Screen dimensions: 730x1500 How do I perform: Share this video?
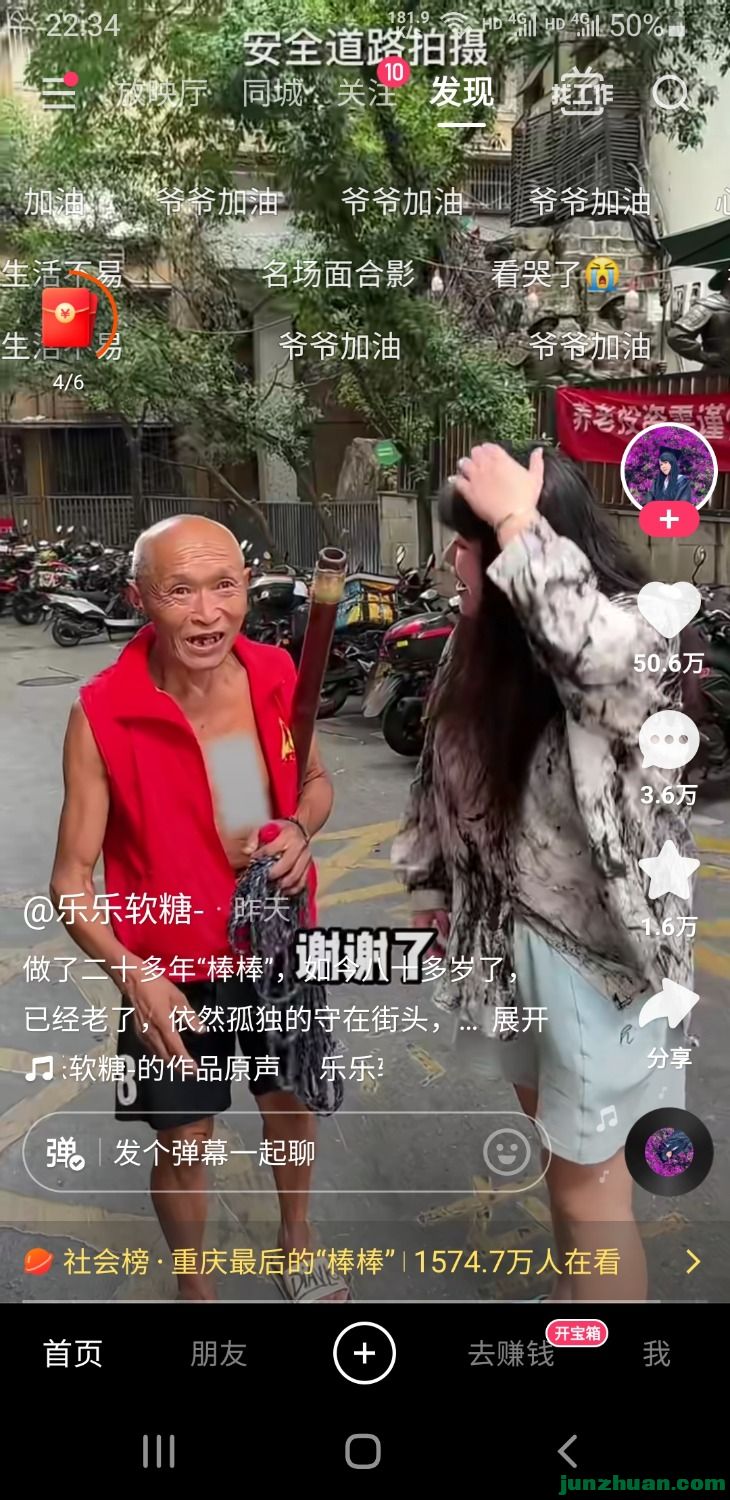669,1005
